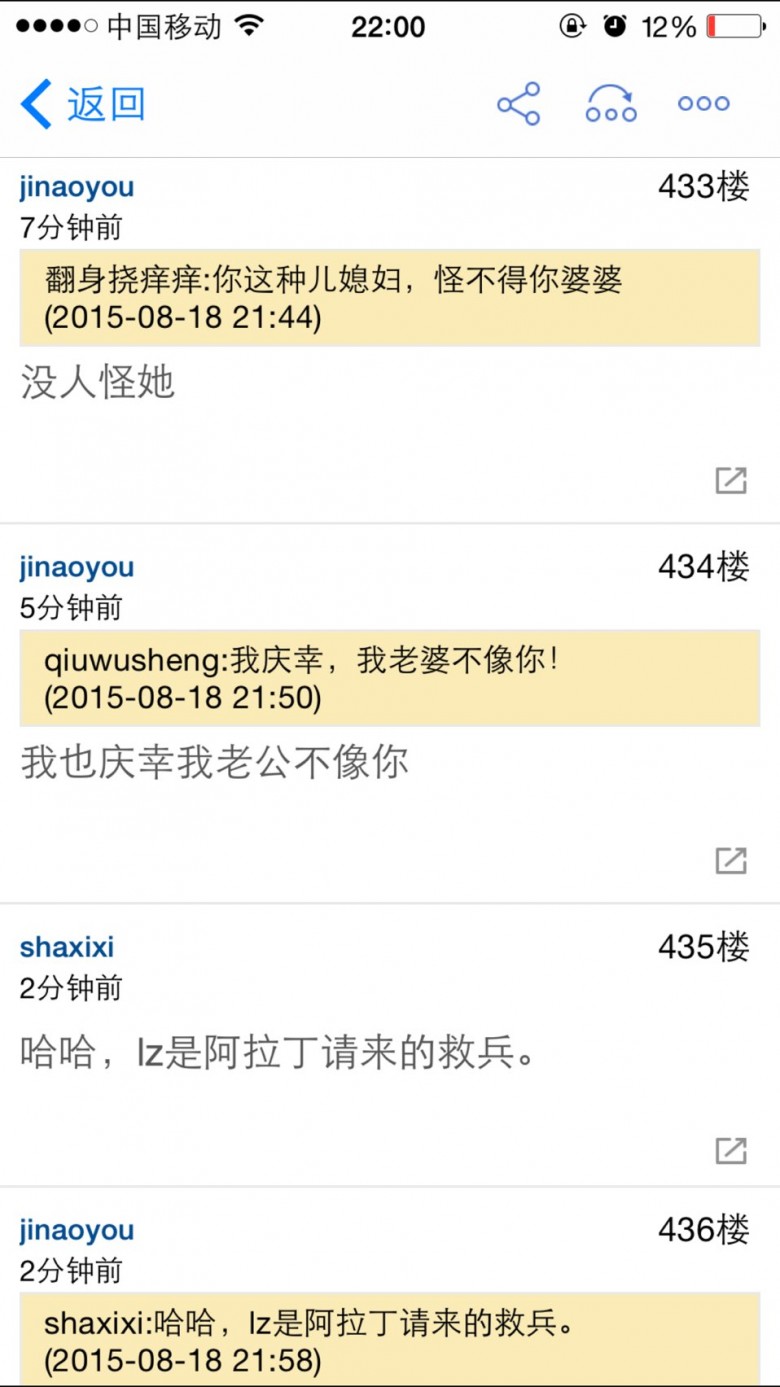Open jinaoyou's profile on floor 434

point(77,567)
